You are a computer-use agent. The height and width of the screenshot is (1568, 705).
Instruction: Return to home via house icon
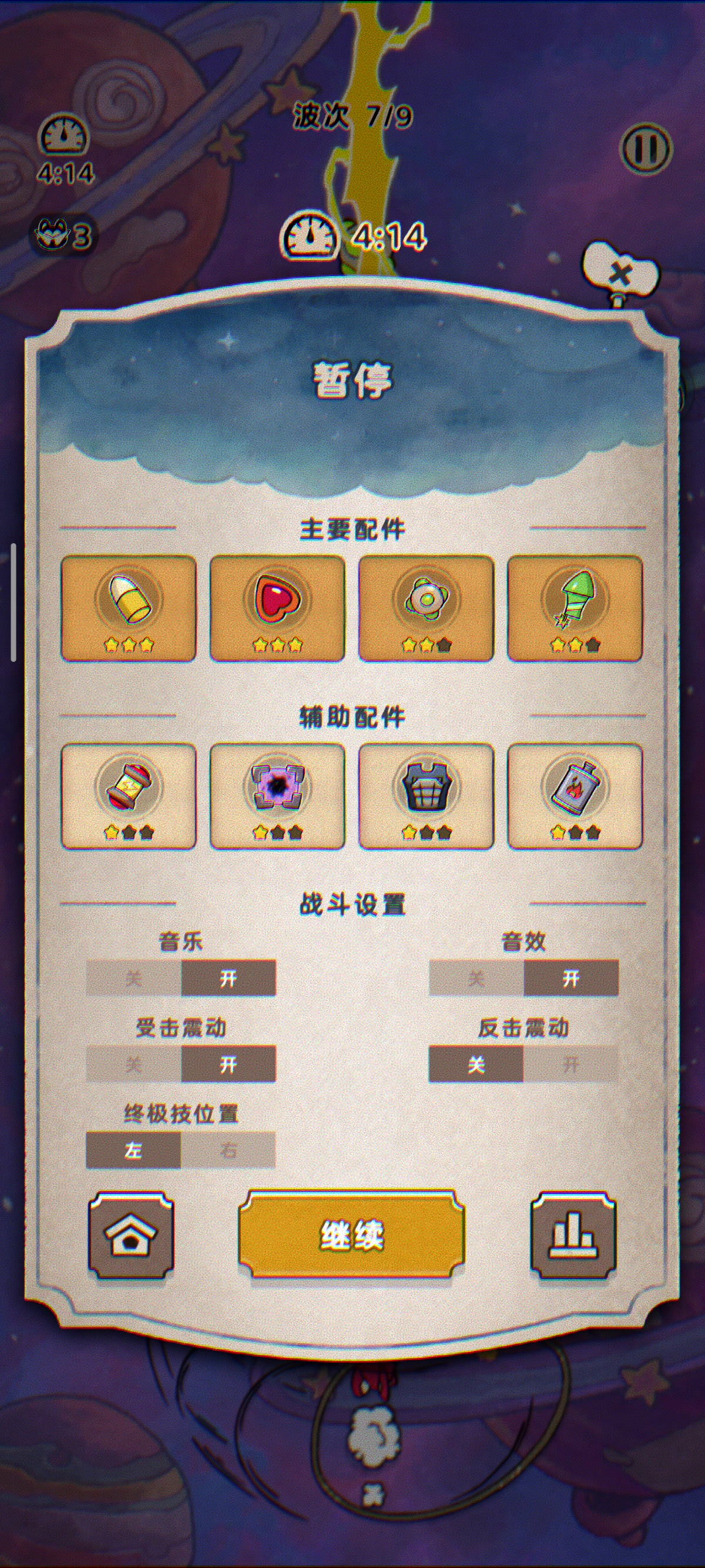(x=131, y=1236)
